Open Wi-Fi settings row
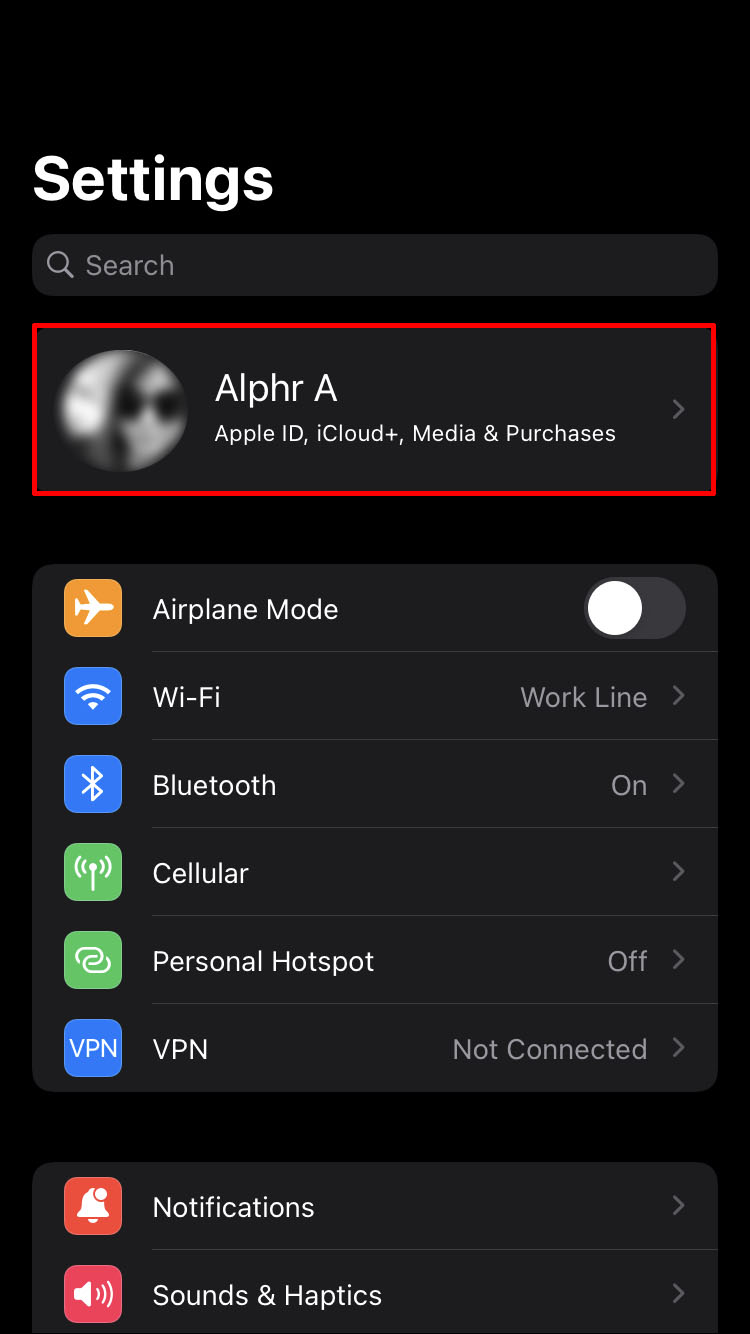The width and height of the screenshot is (750, 1334). click(375, 697)
